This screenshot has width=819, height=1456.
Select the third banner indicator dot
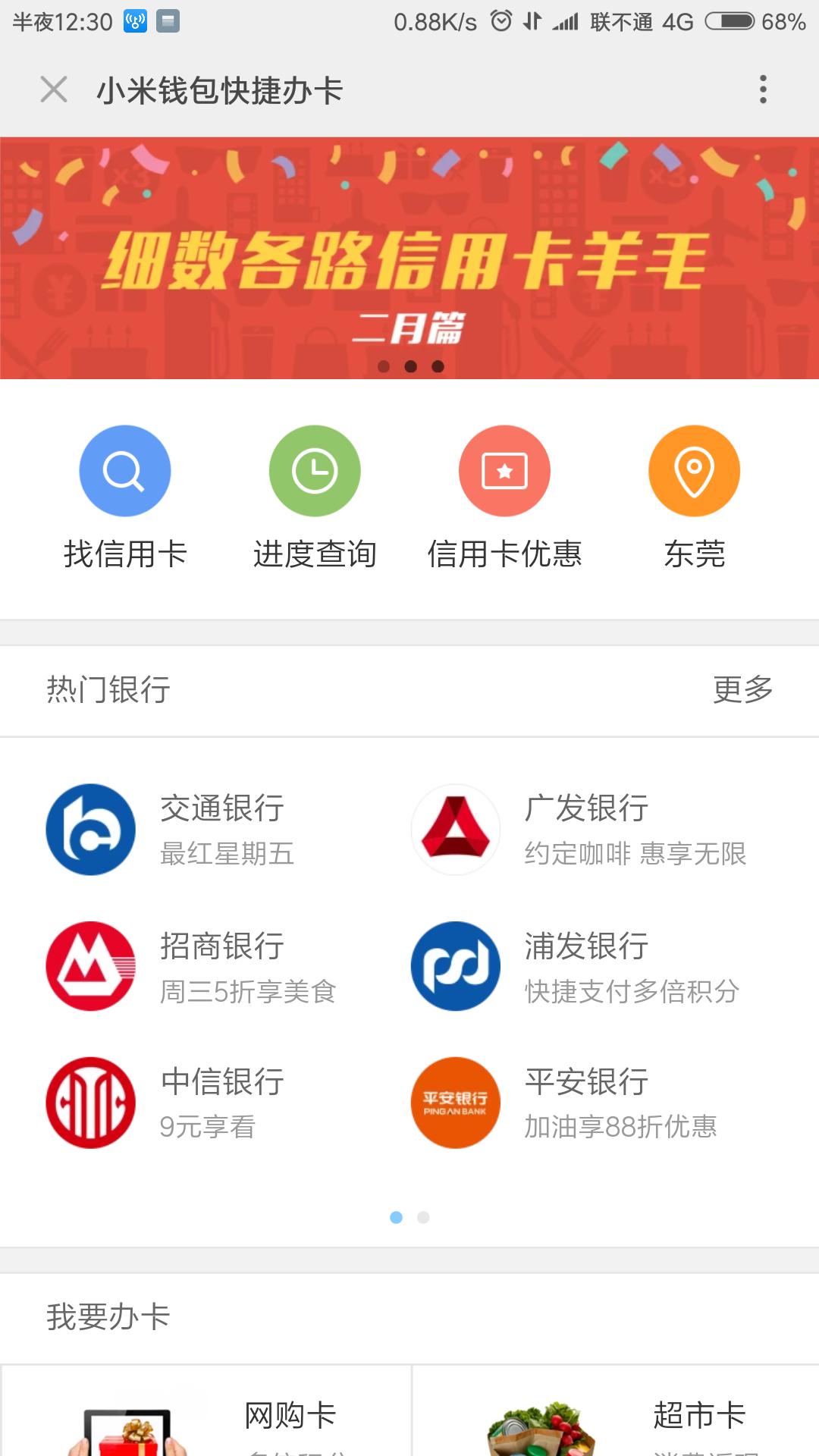pyautogui.click(x=437, y=366)
